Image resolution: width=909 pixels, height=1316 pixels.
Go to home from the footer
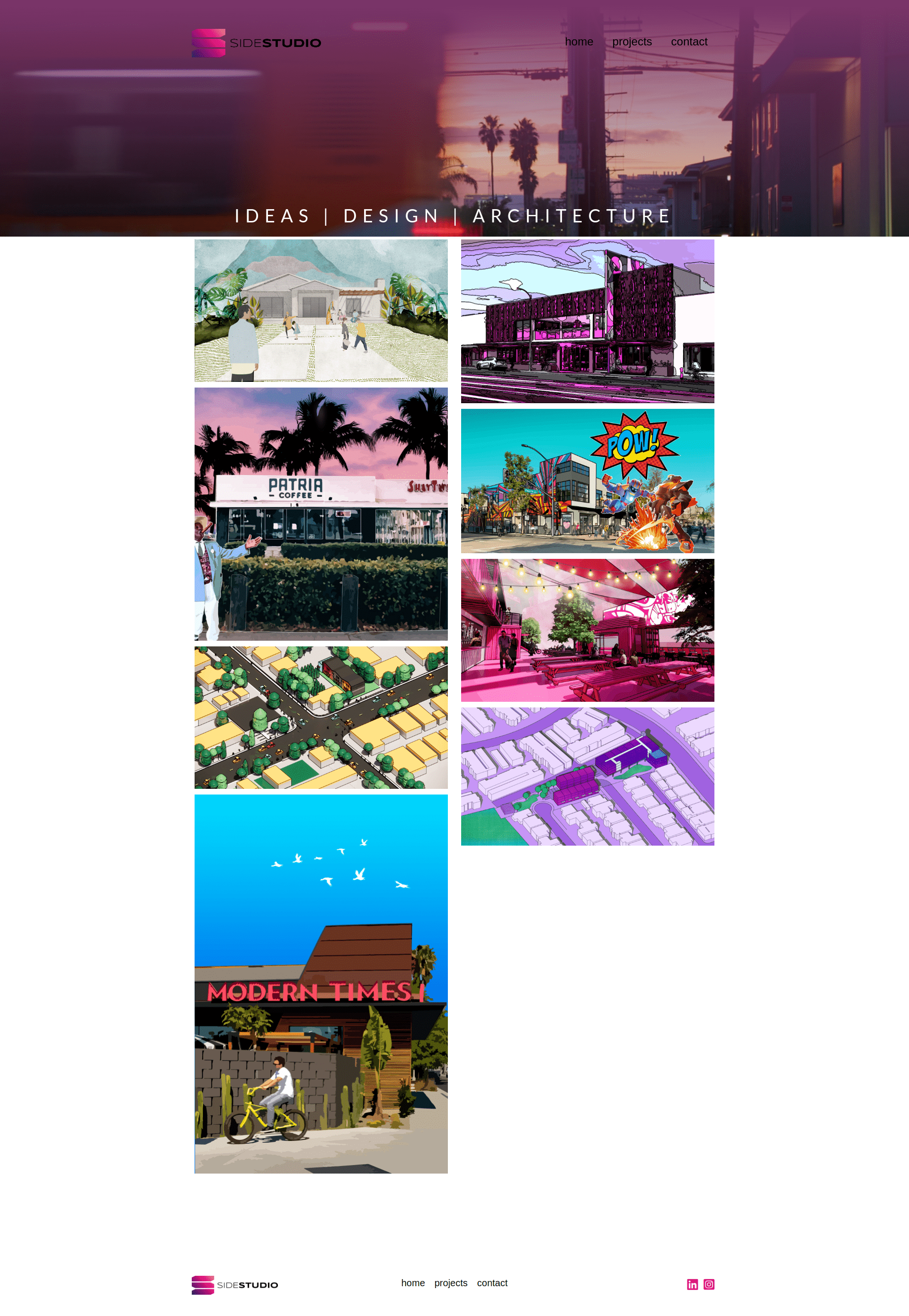(x=413, y=1283)
